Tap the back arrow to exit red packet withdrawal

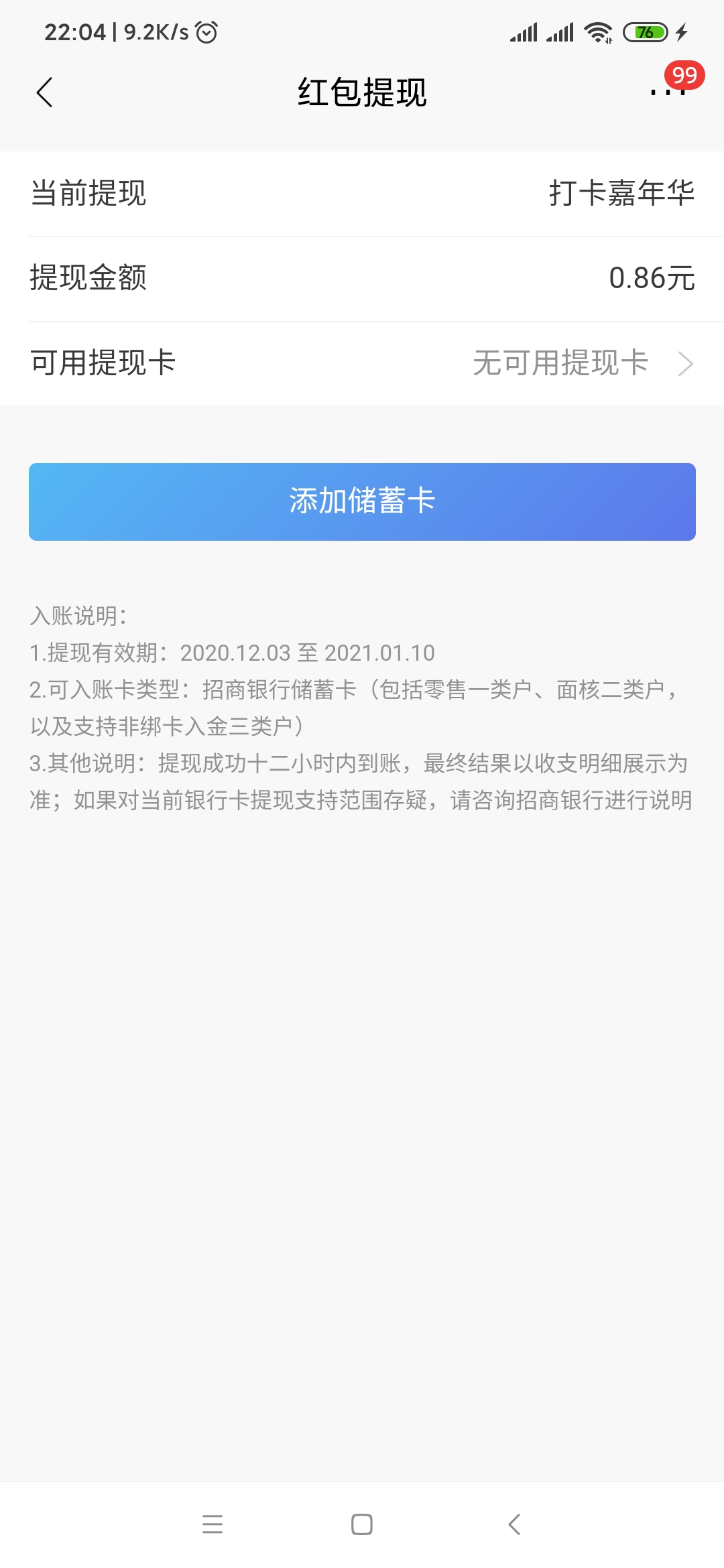point(46,92)
